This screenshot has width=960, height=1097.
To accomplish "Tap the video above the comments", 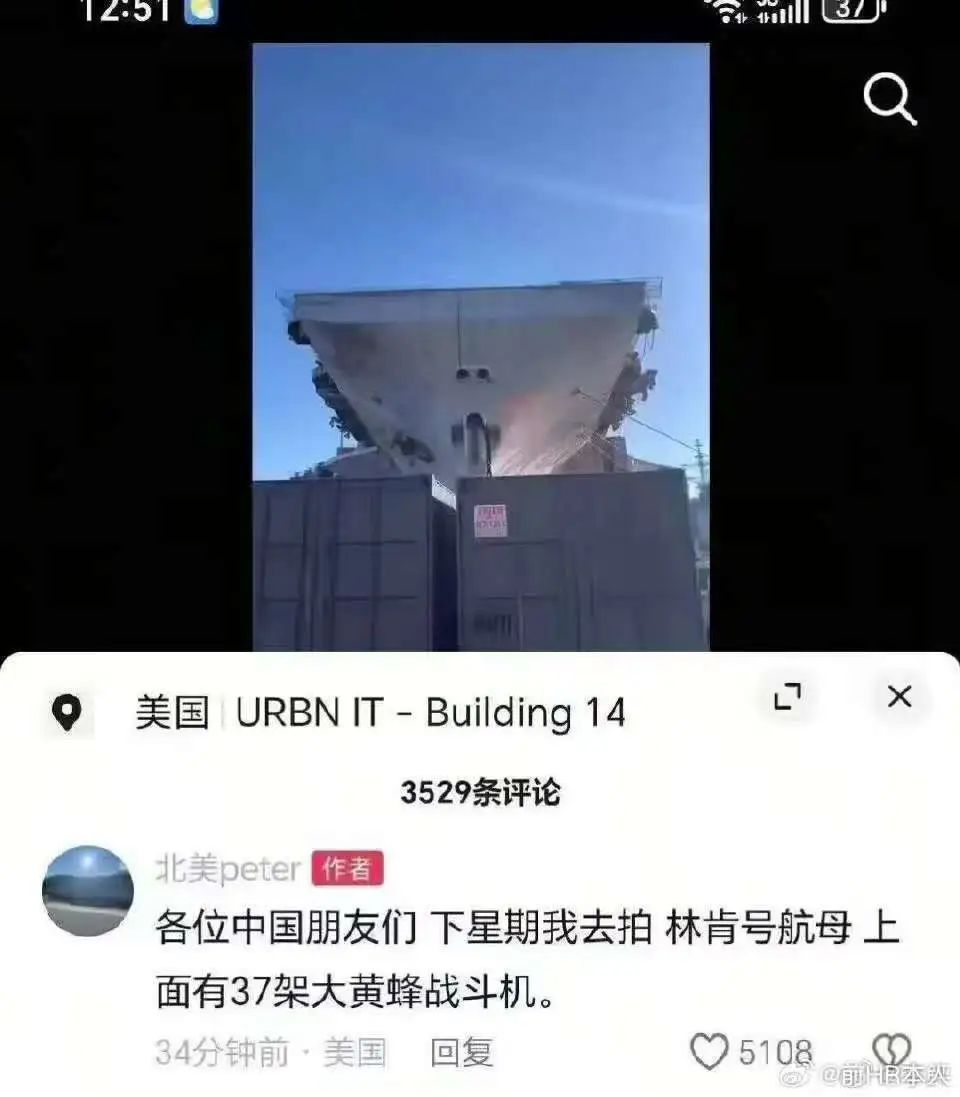I will 480,350.
